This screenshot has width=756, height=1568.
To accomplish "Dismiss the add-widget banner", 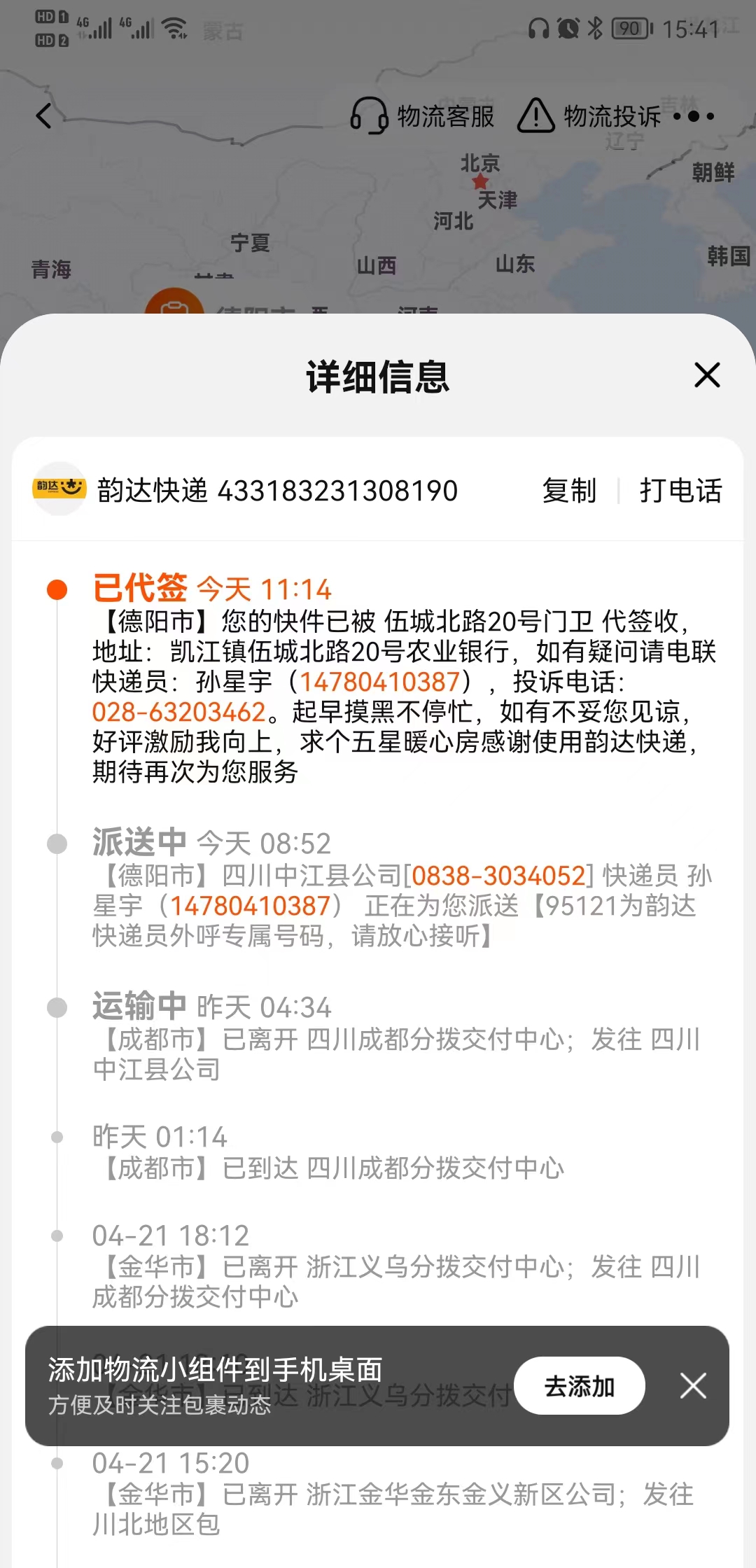I will tap(693, 1385).
